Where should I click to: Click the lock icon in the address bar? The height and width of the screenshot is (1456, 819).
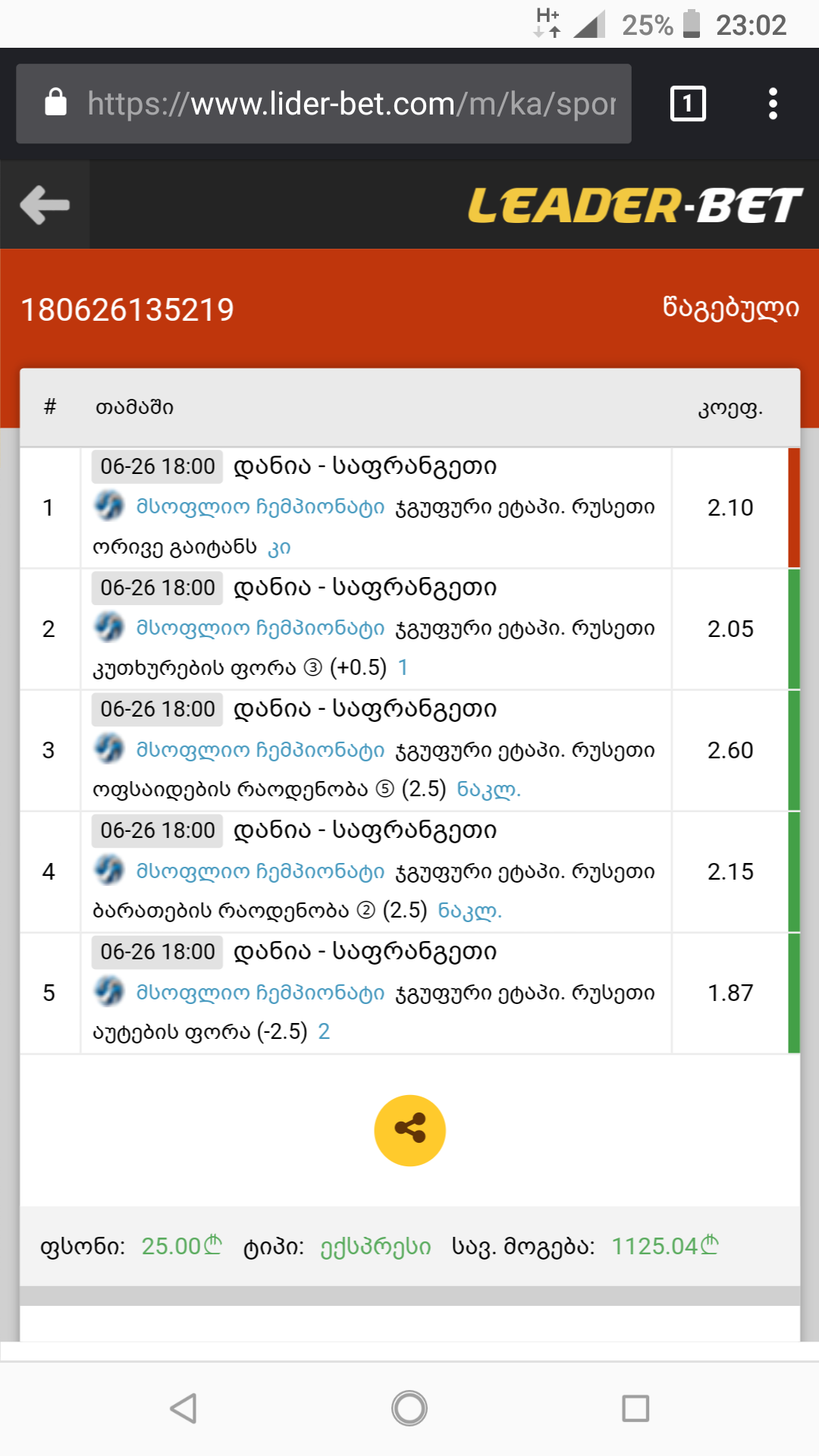point(57,103)
